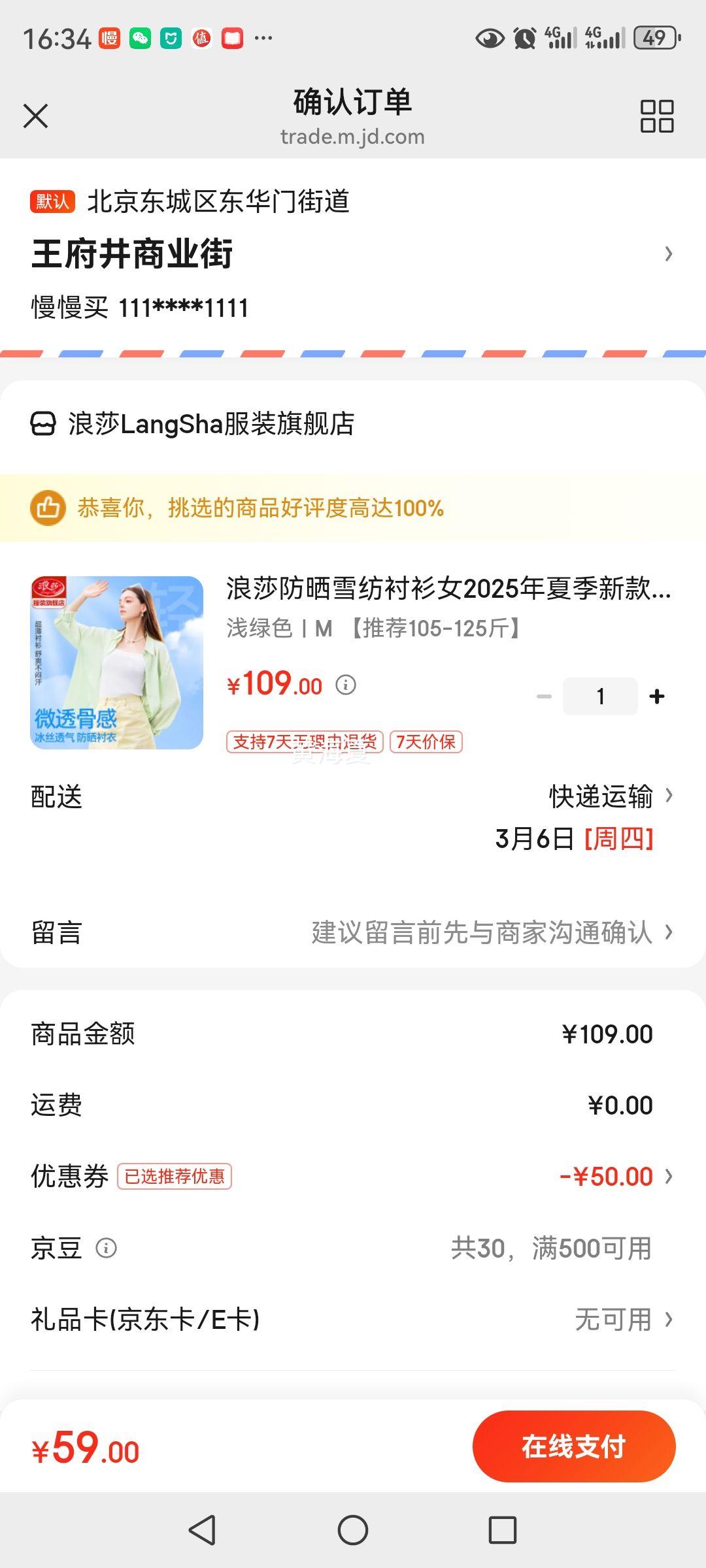
Task: Go back using system navigation
Action: click(203, 1530)
